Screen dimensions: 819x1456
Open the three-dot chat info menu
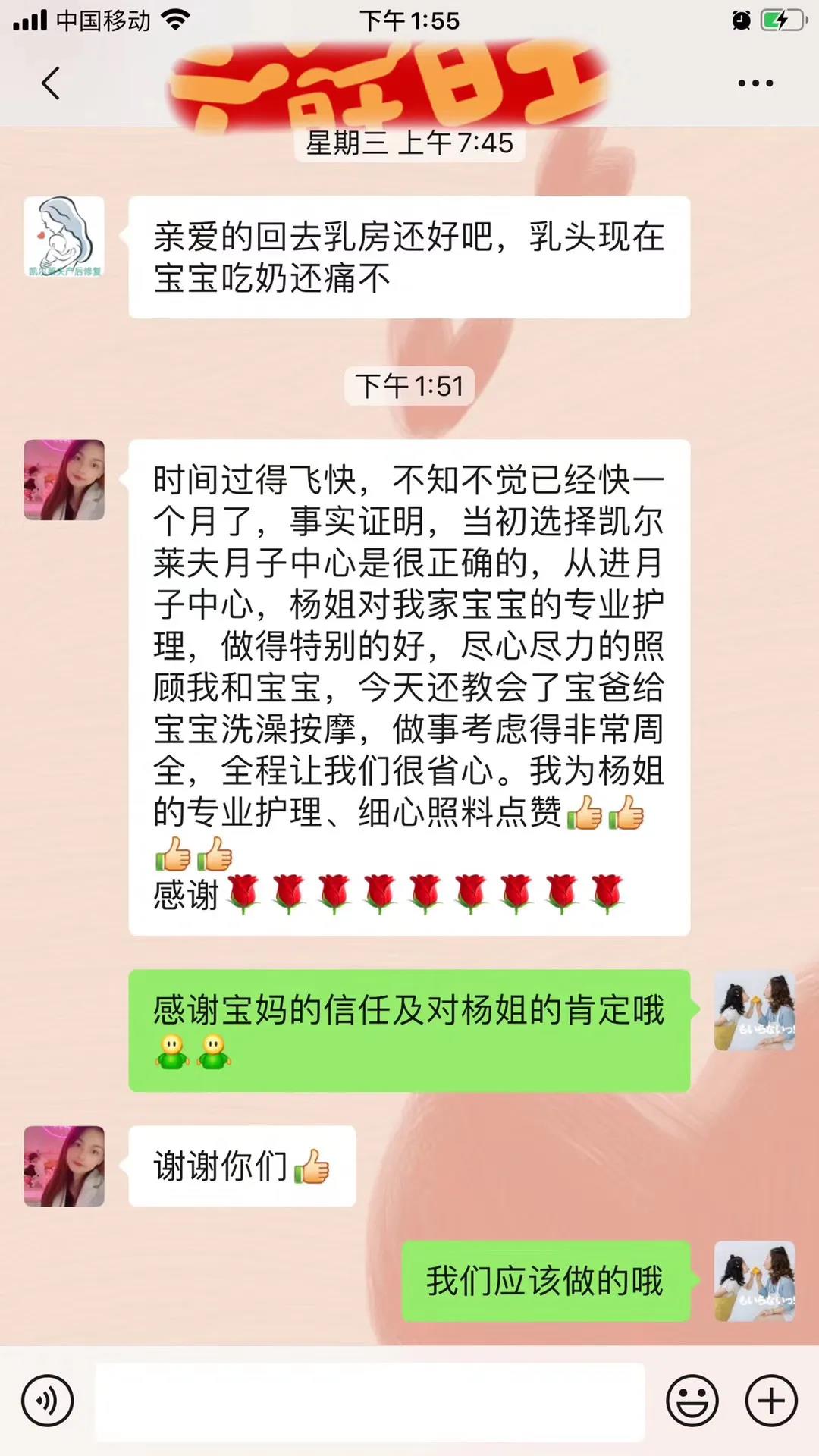point(755,83)
